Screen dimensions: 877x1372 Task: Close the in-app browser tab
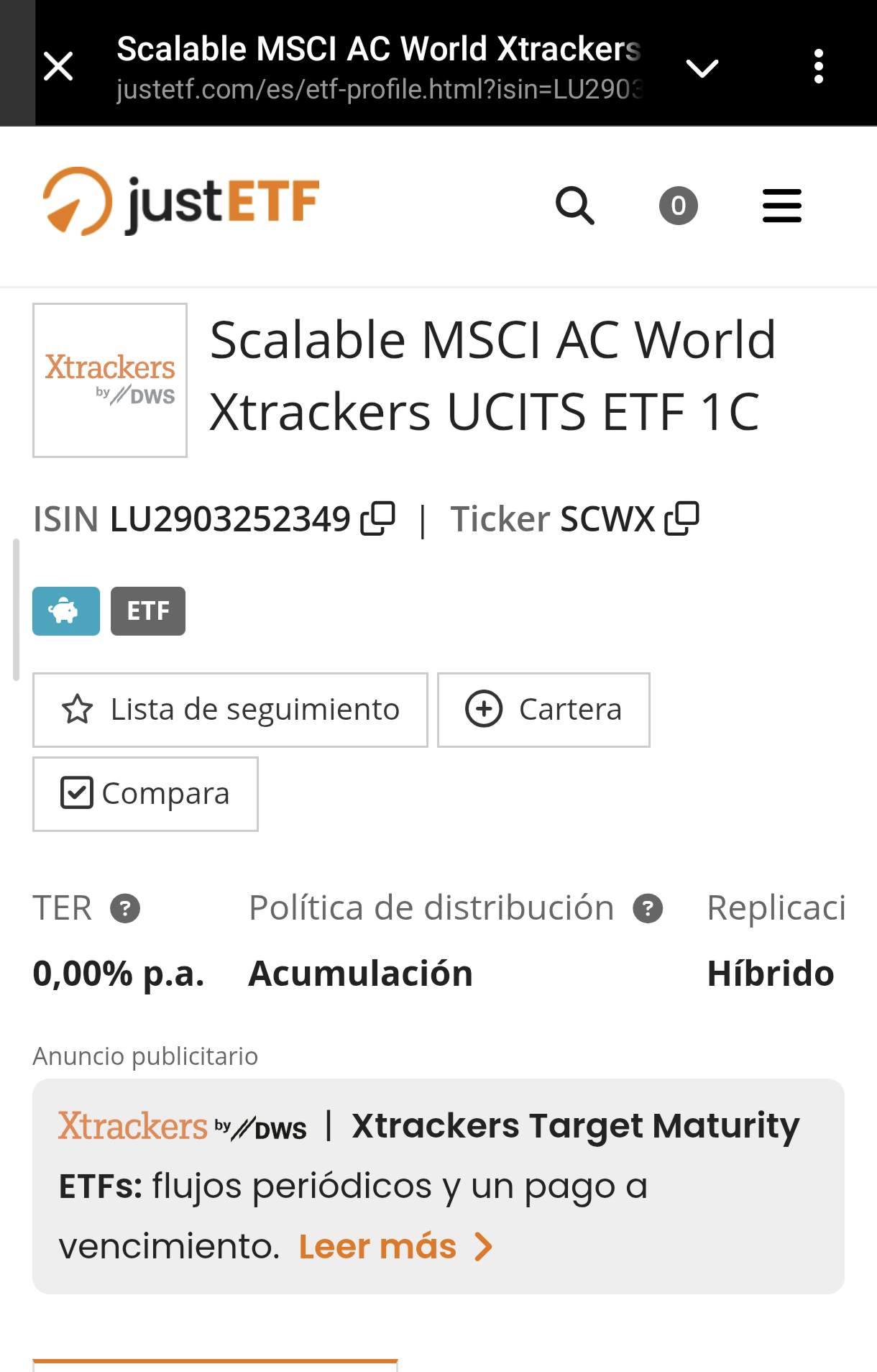tap(58, 66)
